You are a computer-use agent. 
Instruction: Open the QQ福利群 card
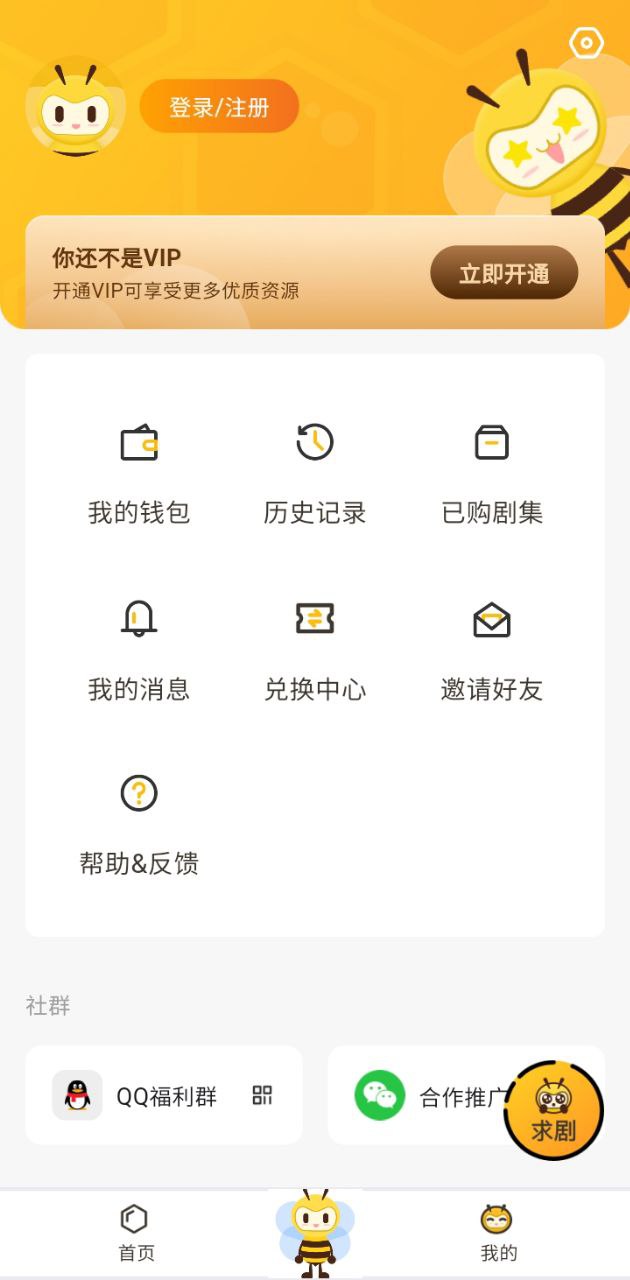[x=164, y=1095]
